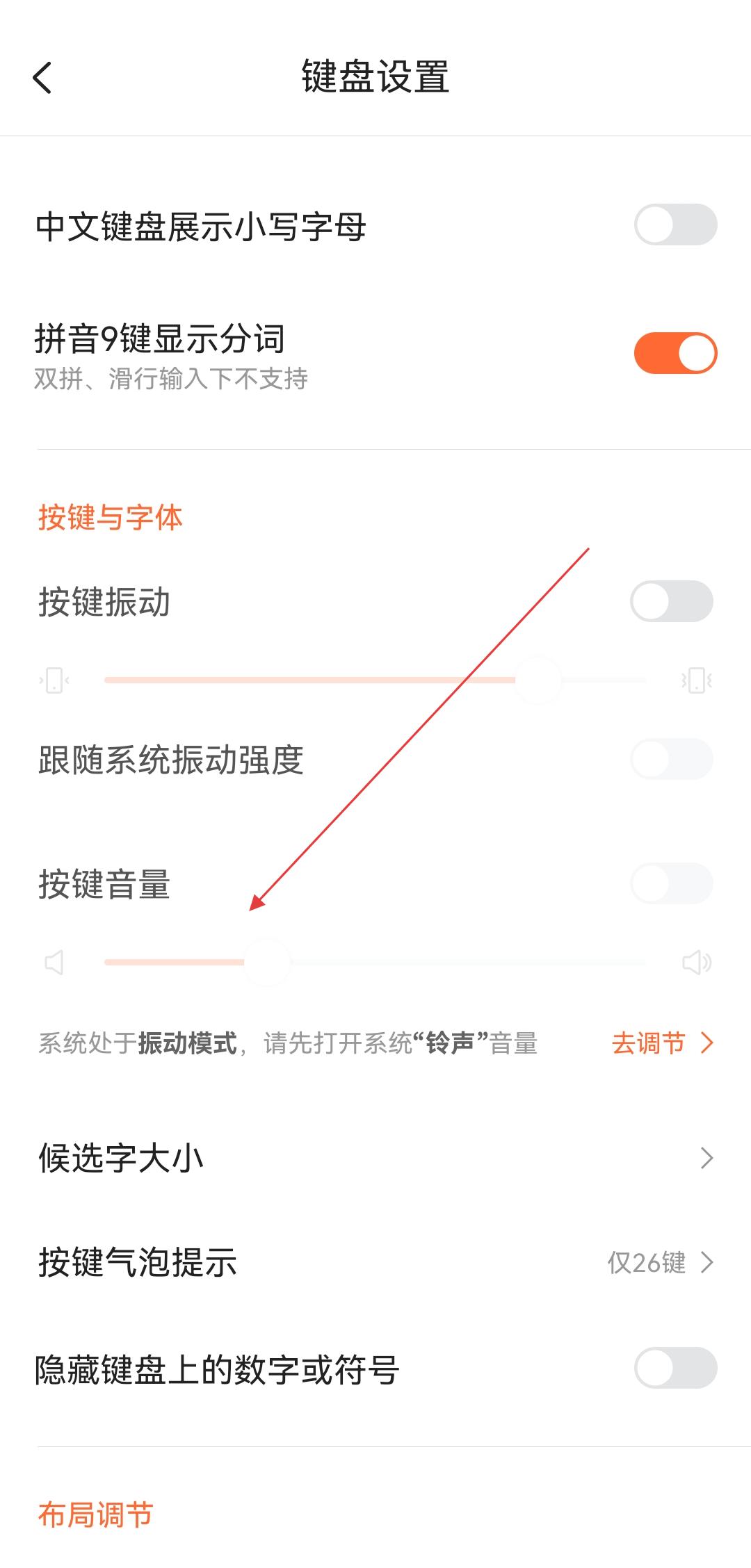Image resolution: width=751 pixels, height=1568 pixels.
Task: Open 候选字大小 settings
Action: click(375, 1158)
